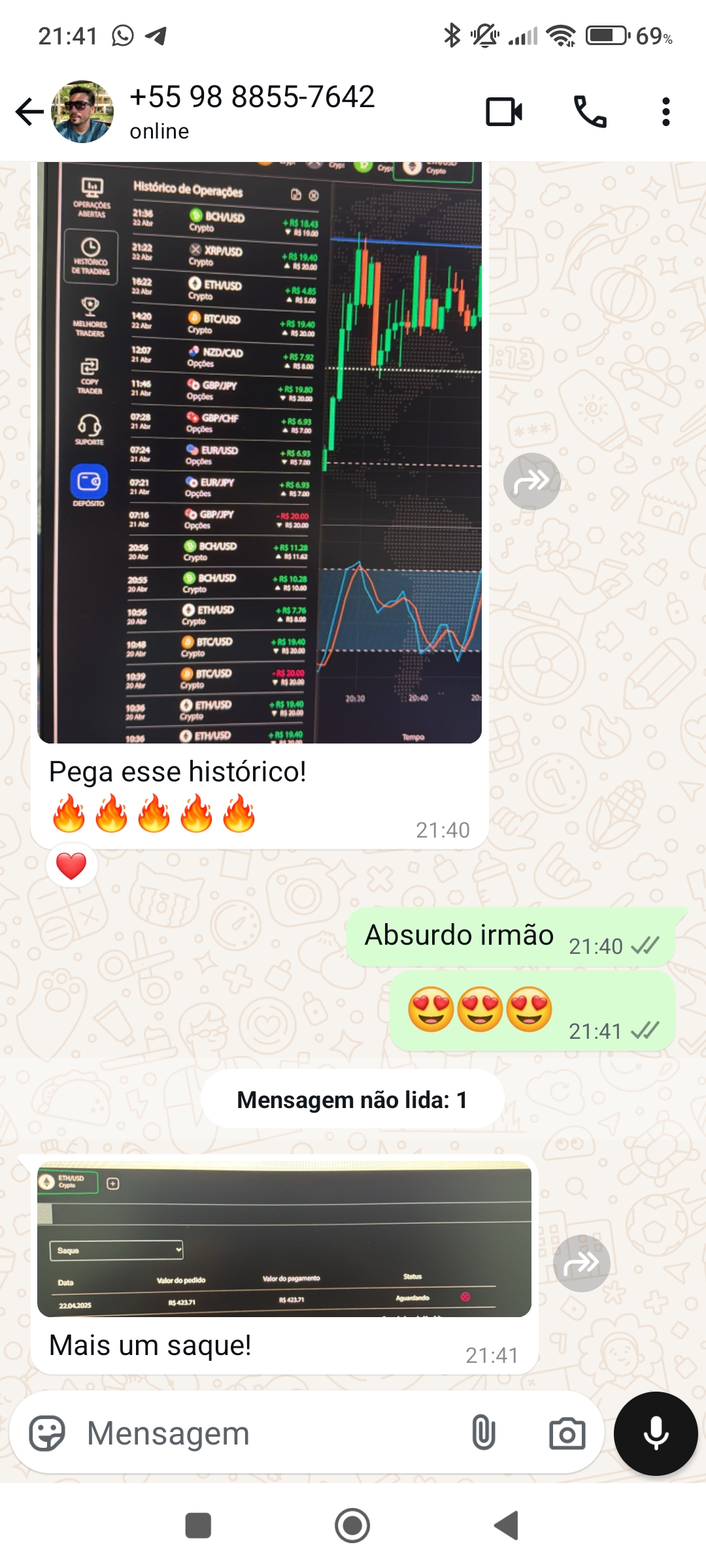Open recent apps with the square button
Screen dimensions: 706x1568
198,1527
